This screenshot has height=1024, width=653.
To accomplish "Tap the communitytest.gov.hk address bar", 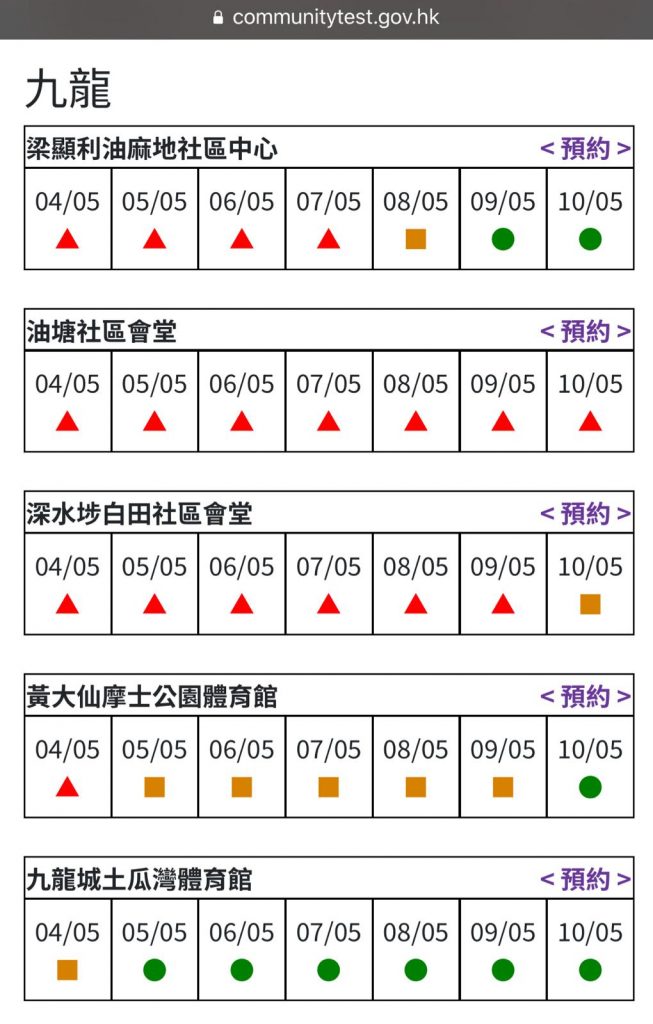I will [x=326, y=18].
